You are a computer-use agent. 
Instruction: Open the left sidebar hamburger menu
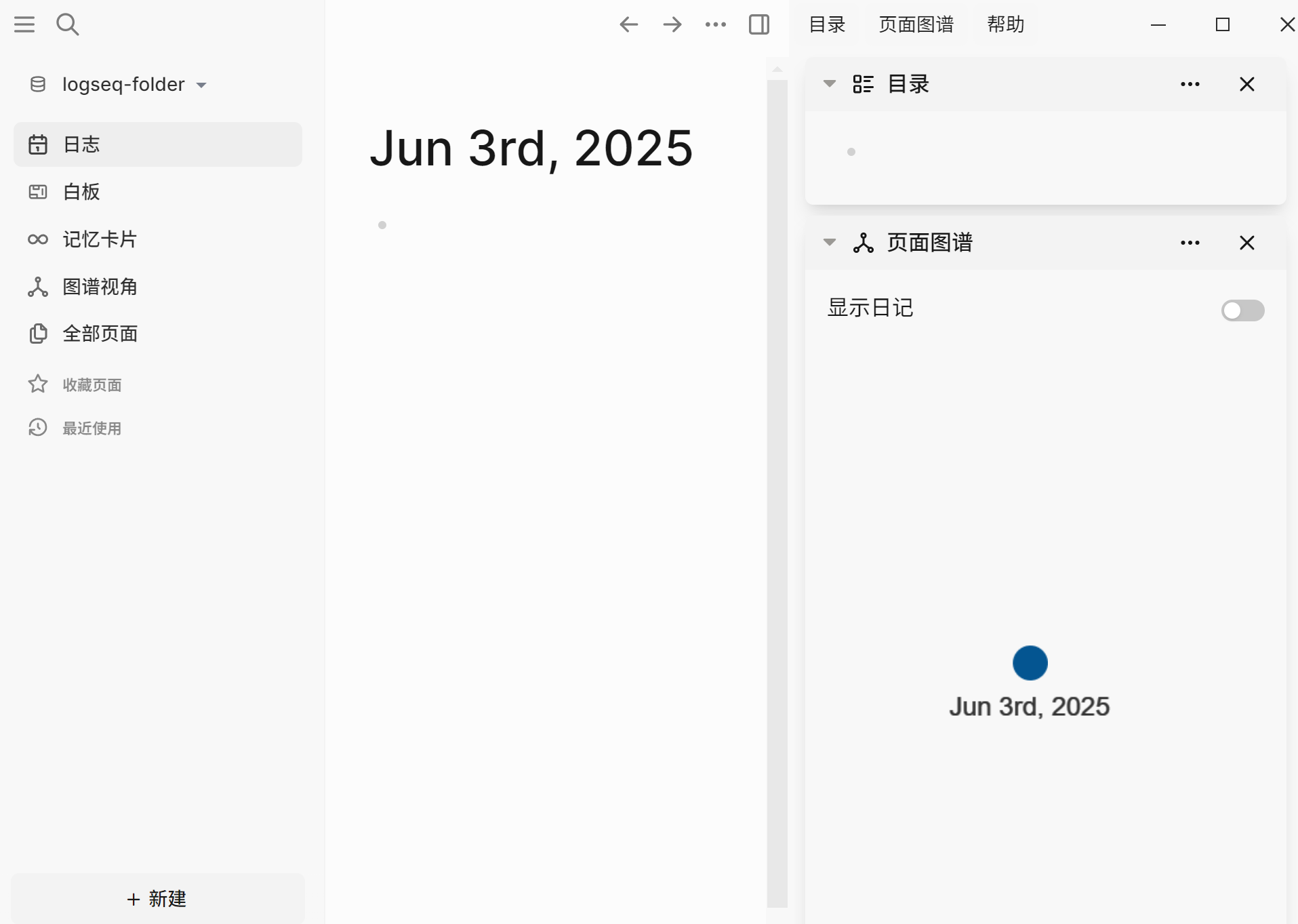24,24
